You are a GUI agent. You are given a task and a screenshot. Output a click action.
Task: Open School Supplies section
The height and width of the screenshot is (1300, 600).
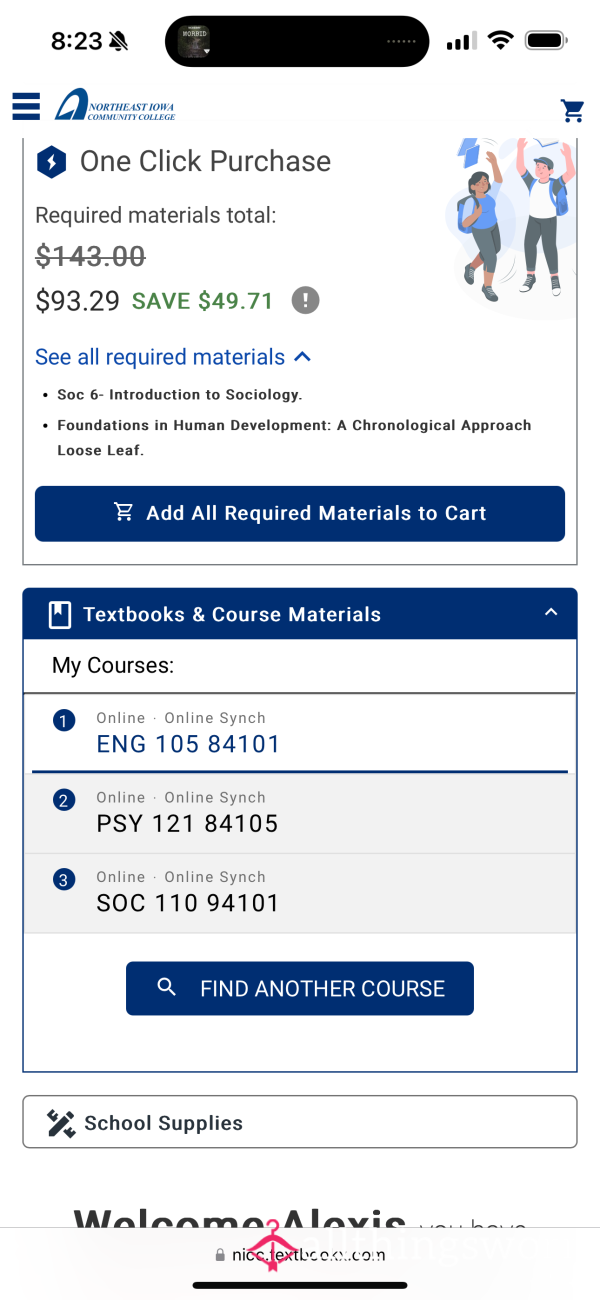(x=300, y=1122)
